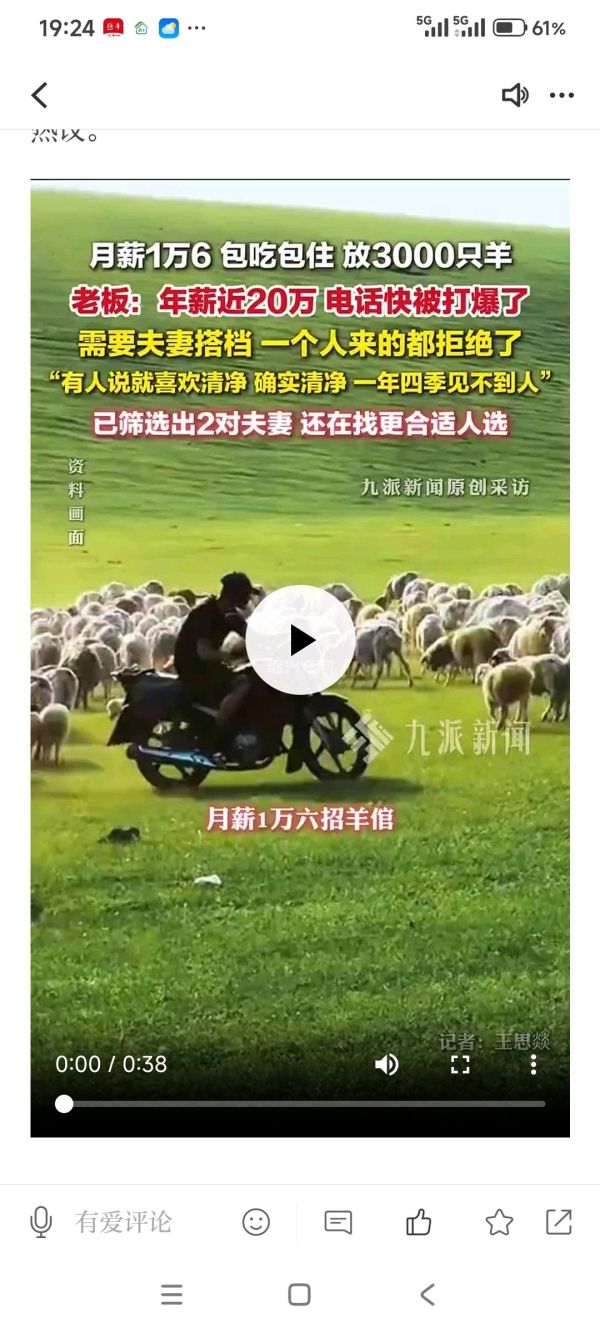
Task: Seek on the video progress bar
Action: (x=300, y=1104)
